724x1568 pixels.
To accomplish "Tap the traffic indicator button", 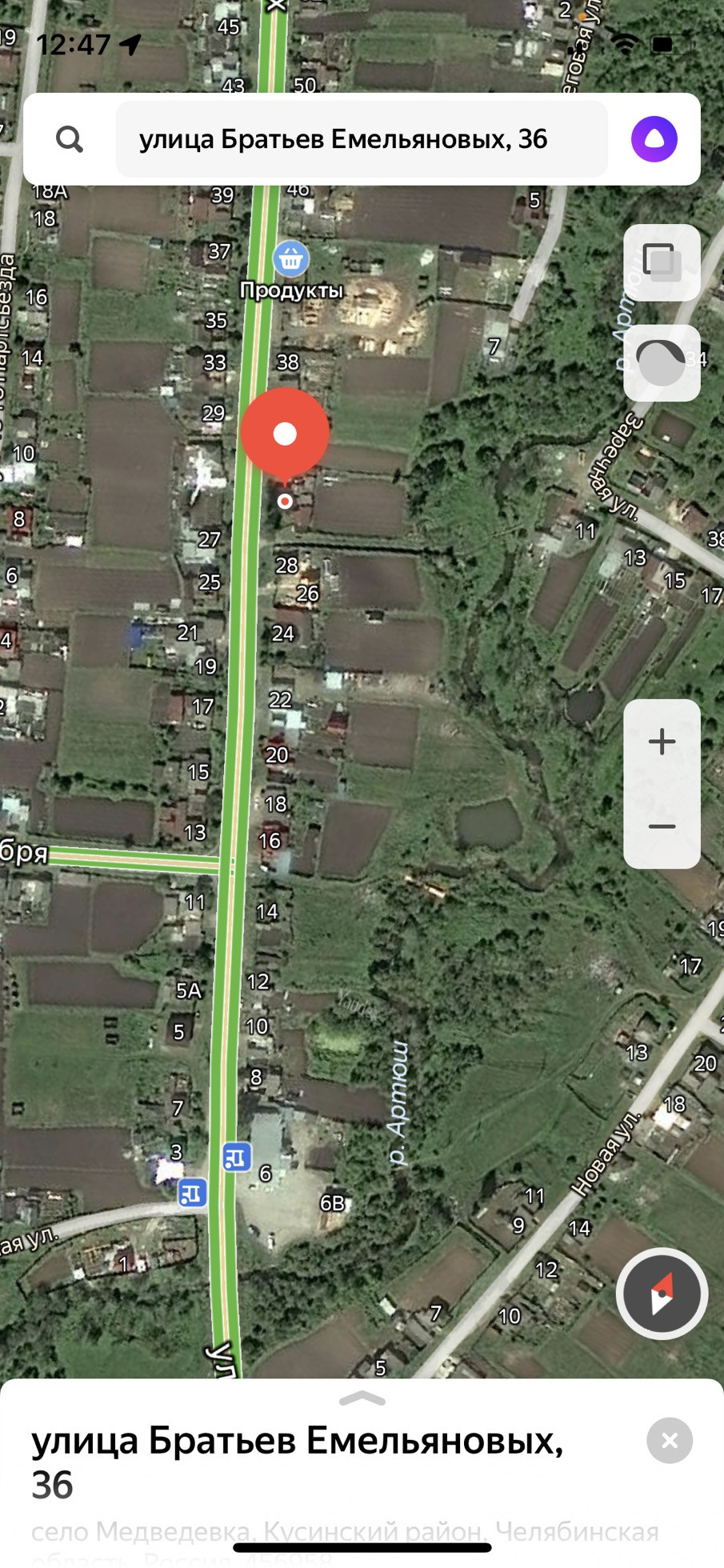I will click(662, 363).
